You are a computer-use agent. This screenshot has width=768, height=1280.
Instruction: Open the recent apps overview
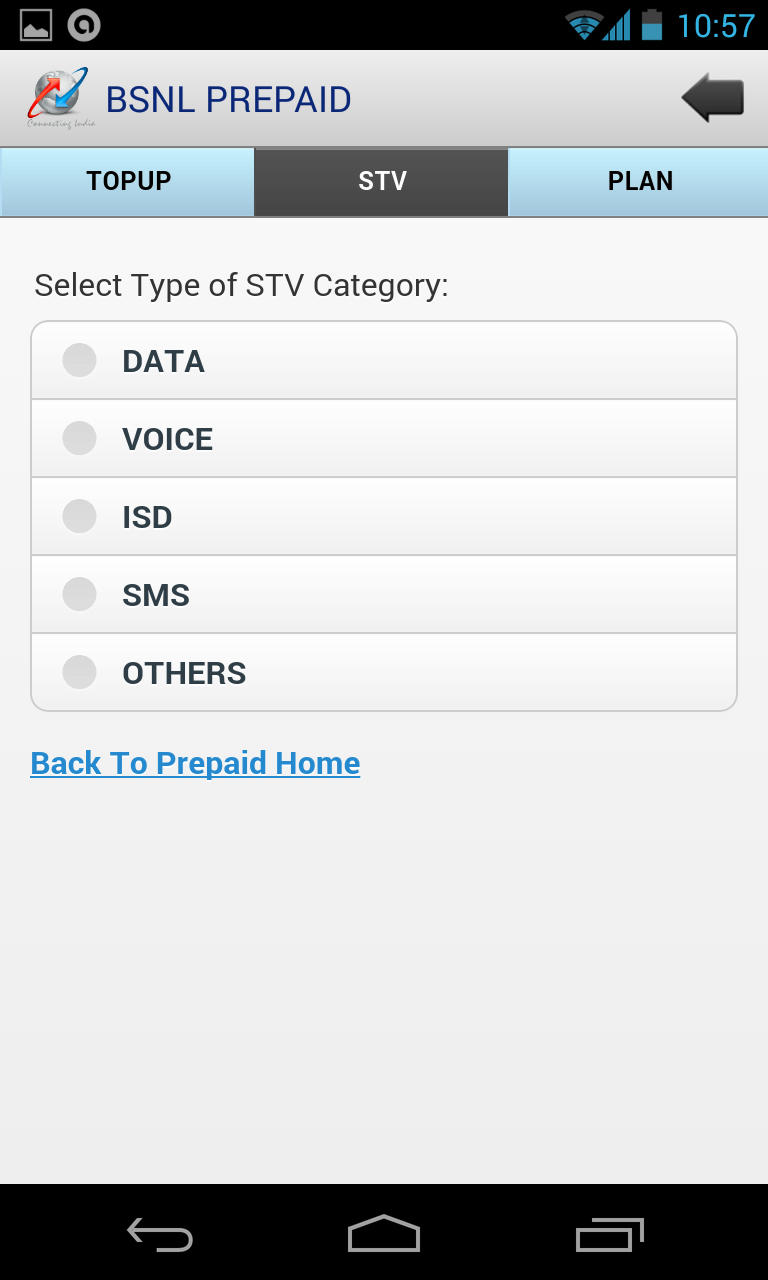[x=609, y=1233]
